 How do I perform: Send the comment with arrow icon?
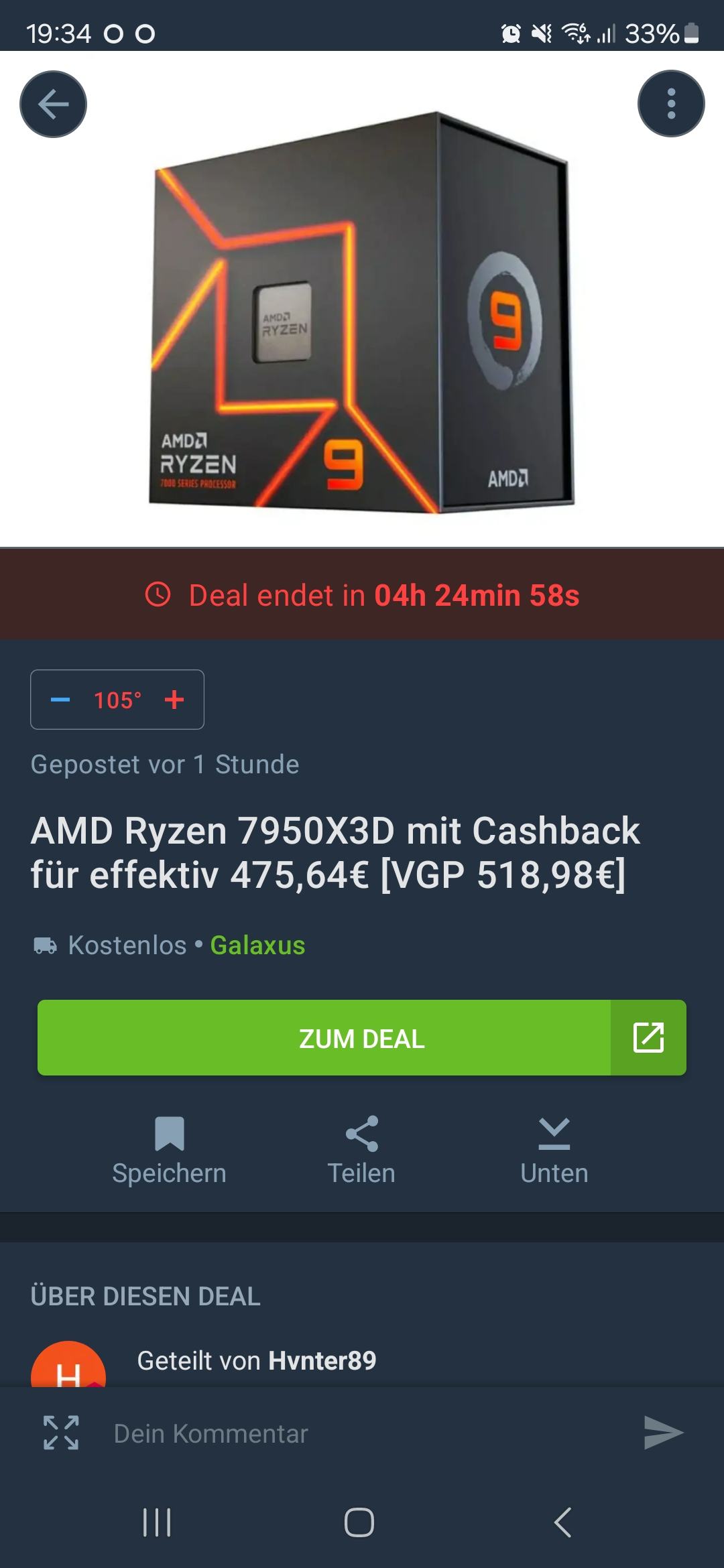(x=662, y=1433)
